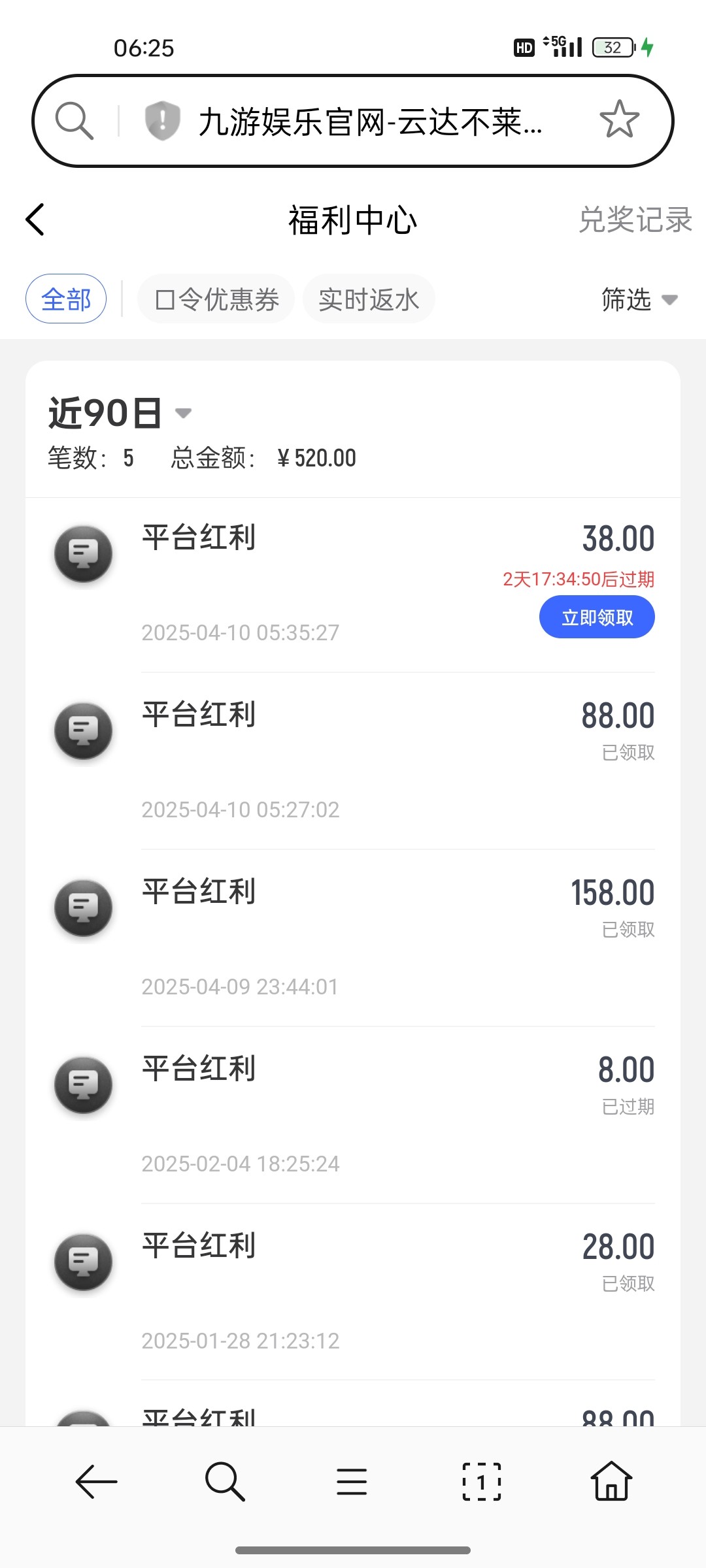Viewport: 706px width, 1568px height.
Task: Tap the search icon in address bar
Action: point(74,121)
